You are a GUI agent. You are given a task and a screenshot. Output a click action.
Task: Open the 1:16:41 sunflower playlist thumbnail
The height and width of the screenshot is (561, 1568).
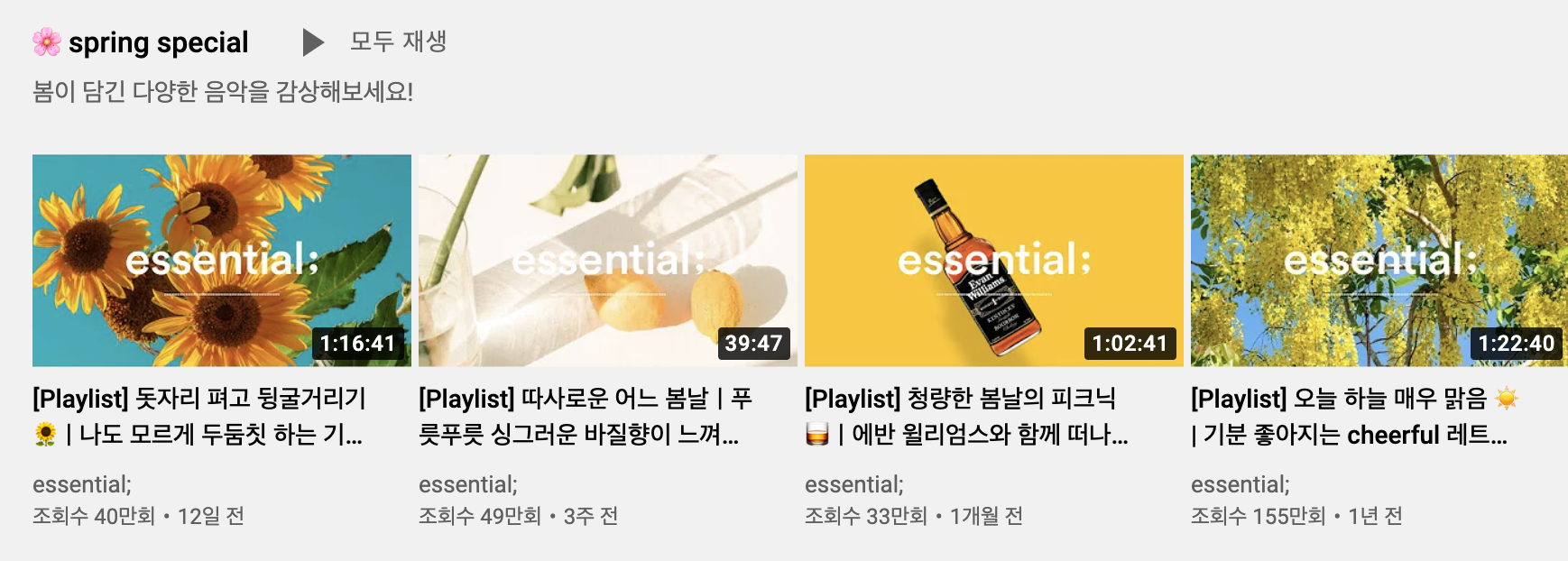coord(221,260)
